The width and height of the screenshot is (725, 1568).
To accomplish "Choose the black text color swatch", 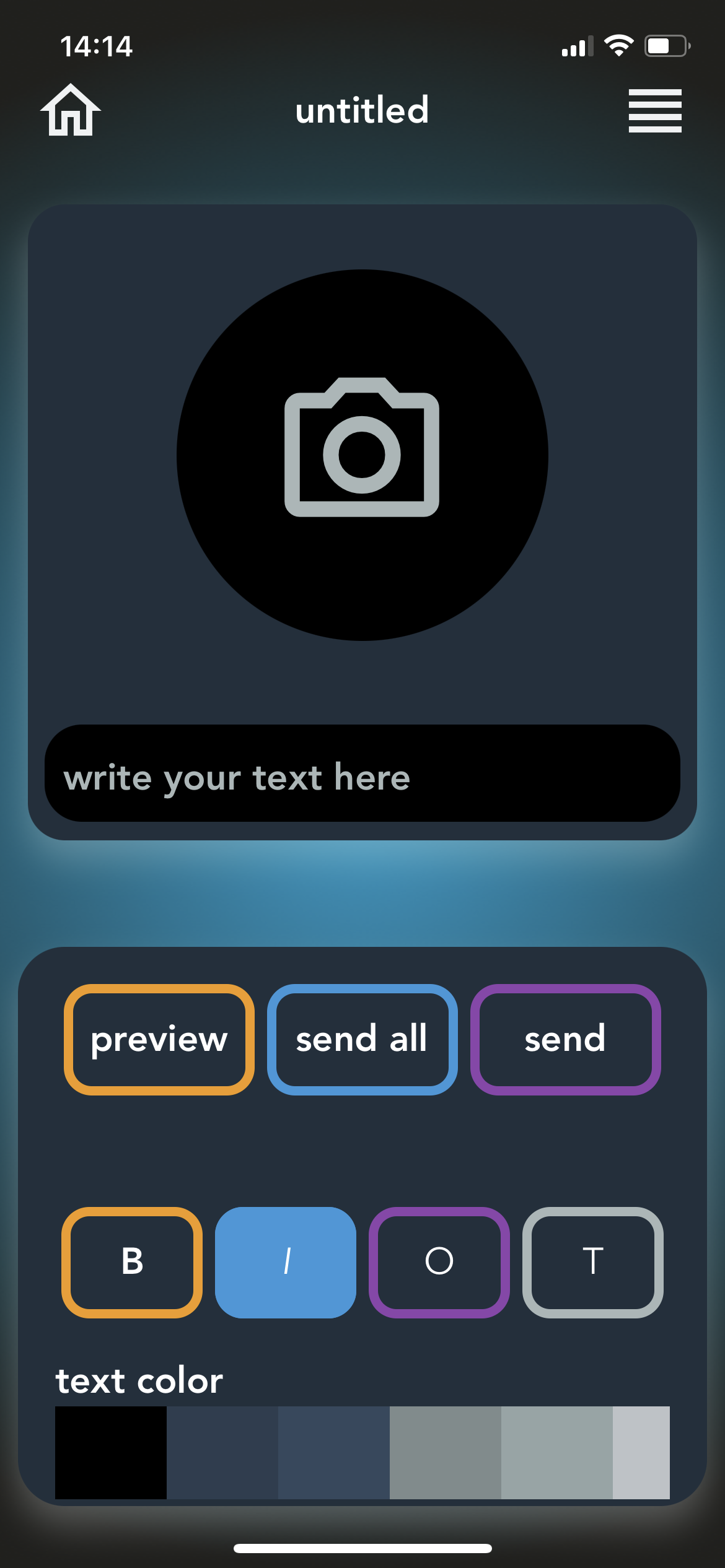I will pyautogui.click(x=111, y=1452).
